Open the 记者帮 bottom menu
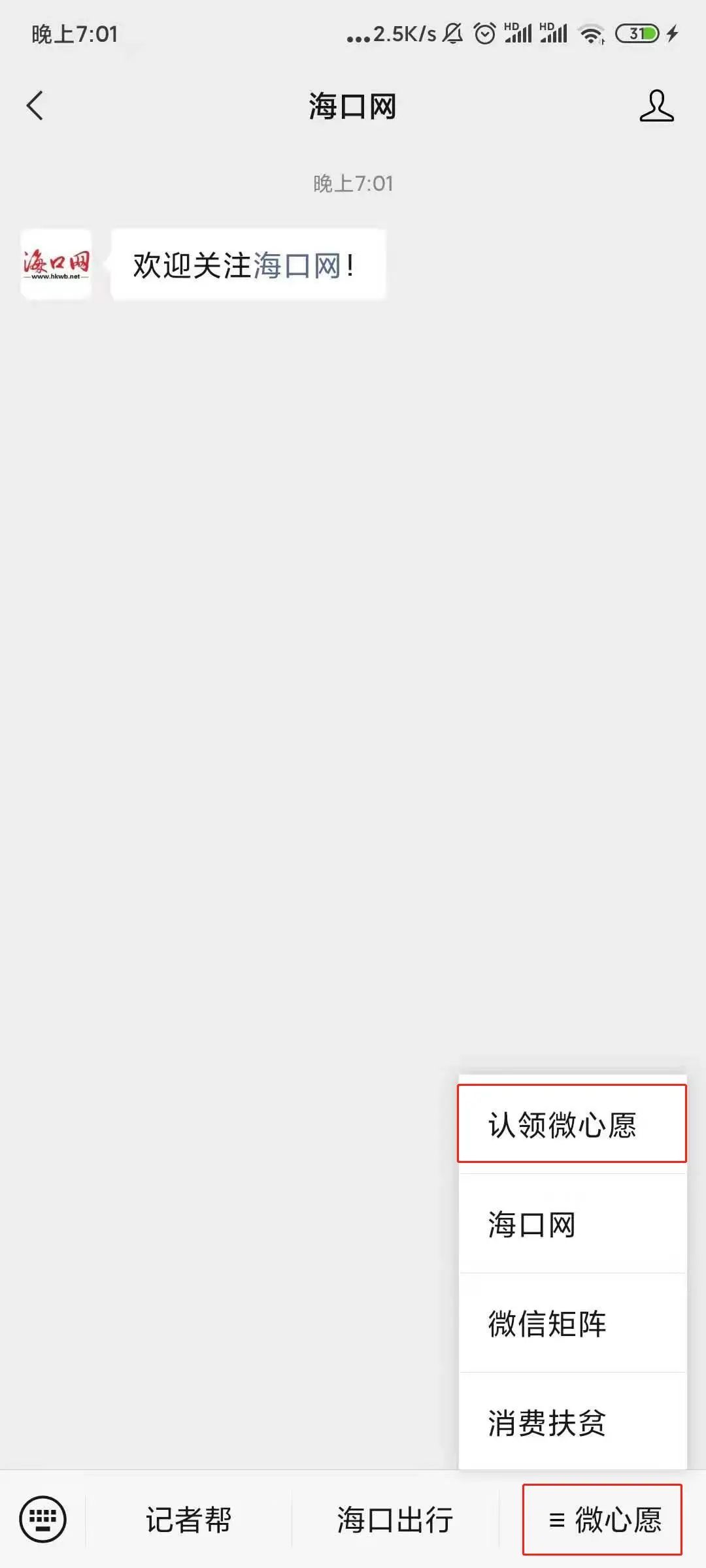Screen dimensions: 706x1568 (188, 1520)
